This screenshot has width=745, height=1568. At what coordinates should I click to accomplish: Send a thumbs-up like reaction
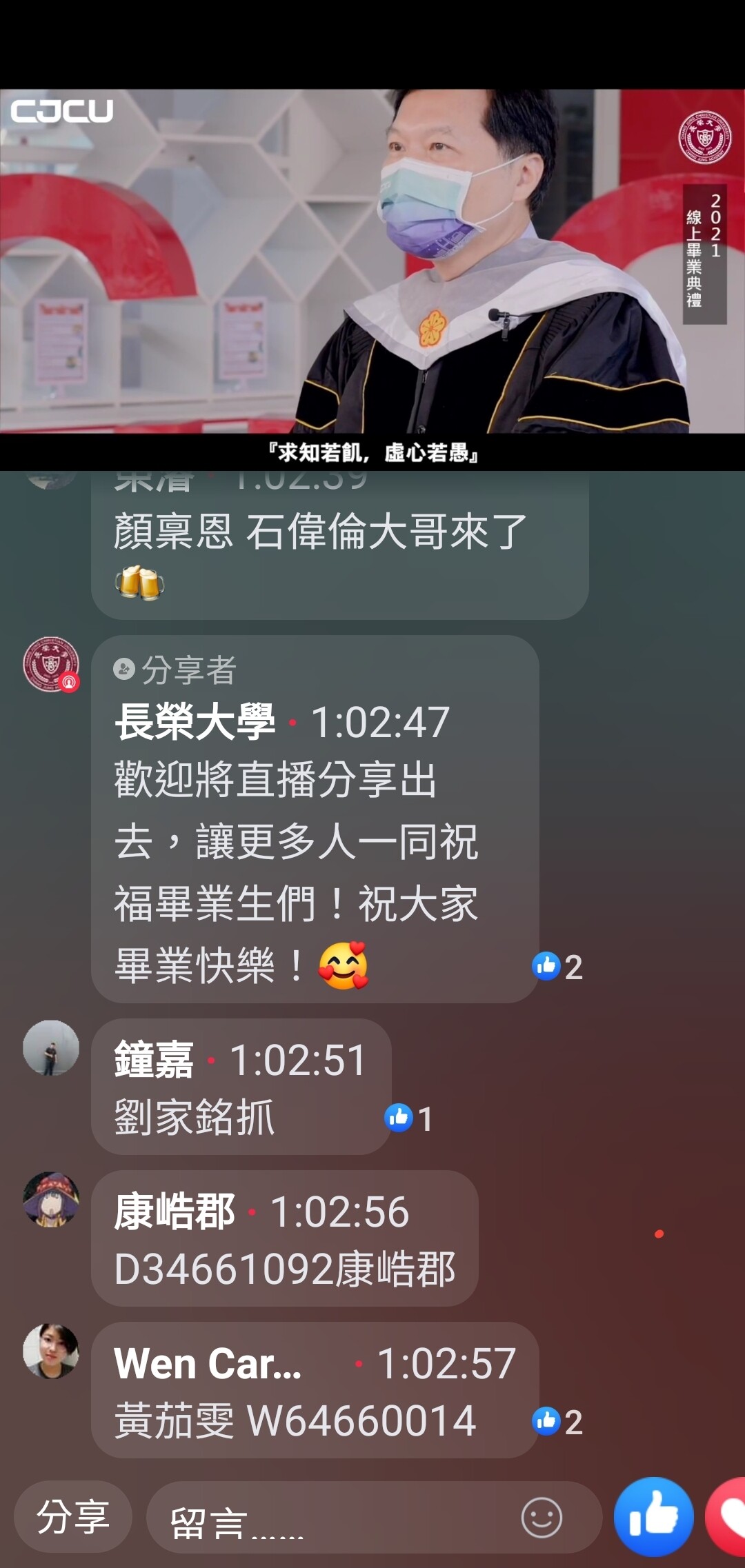coord(653,1516)
